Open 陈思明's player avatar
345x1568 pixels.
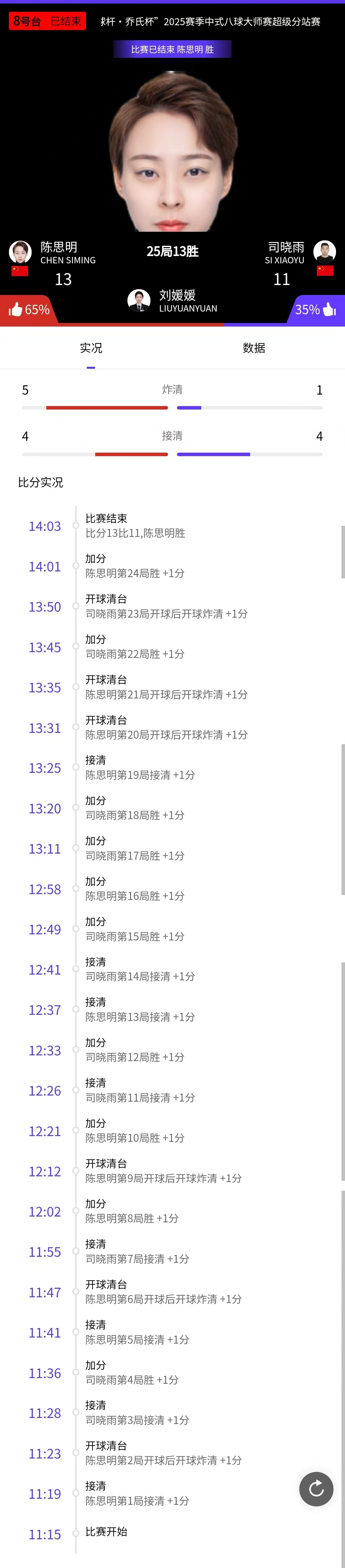click(x=20, y=252)
